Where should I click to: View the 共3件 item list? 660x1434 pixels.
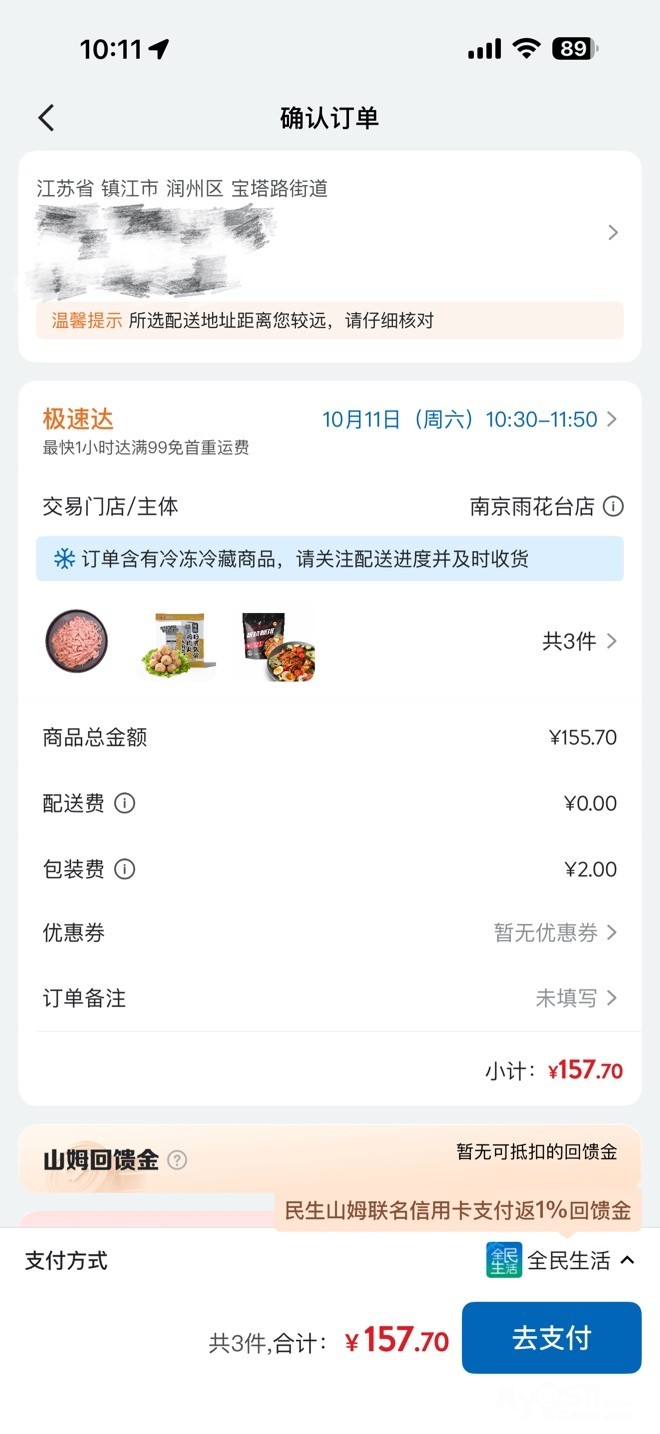click(579, 642)
